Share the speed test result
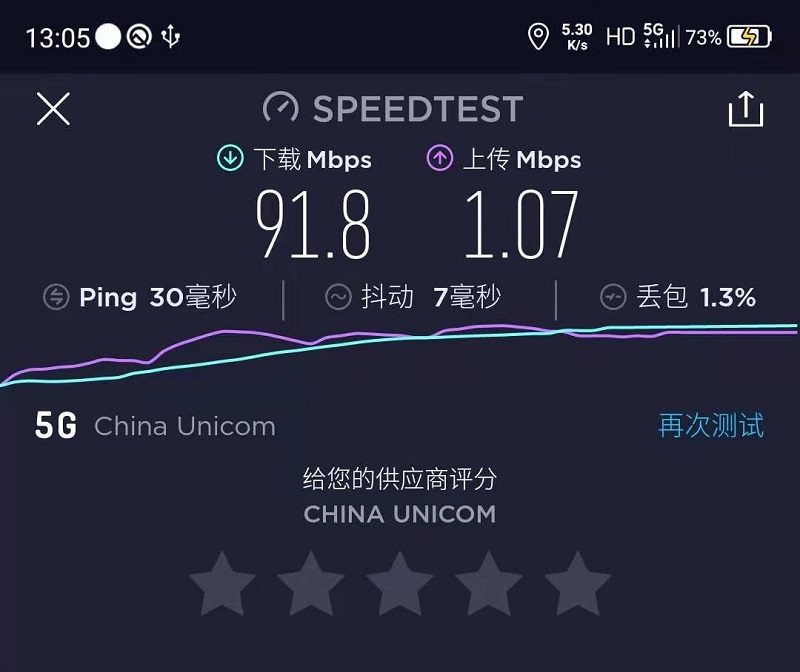The height and width of the screenshot is (672, 800). [x=746, y=109]
